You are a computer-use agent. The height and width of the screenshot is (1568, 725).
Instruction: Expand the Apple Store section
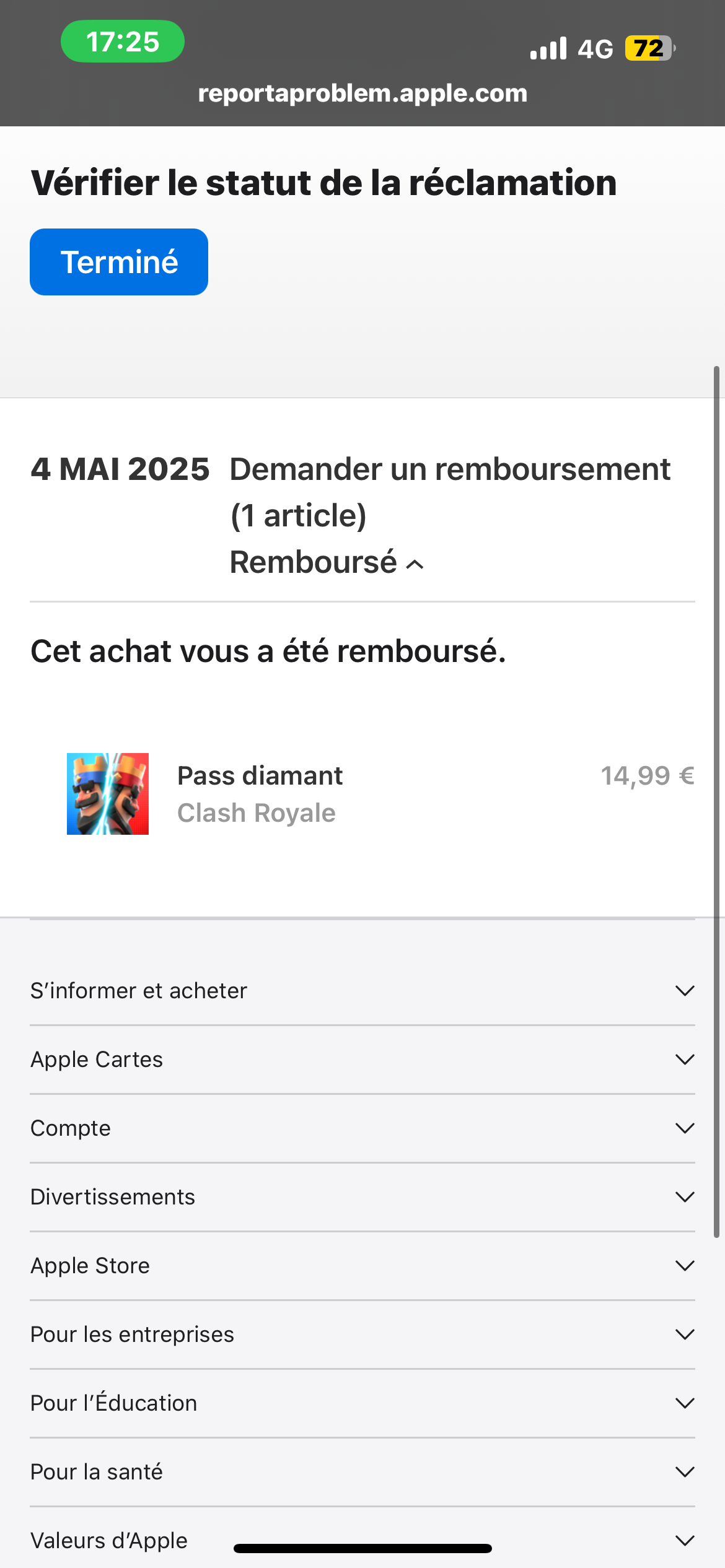(362, 1266)
